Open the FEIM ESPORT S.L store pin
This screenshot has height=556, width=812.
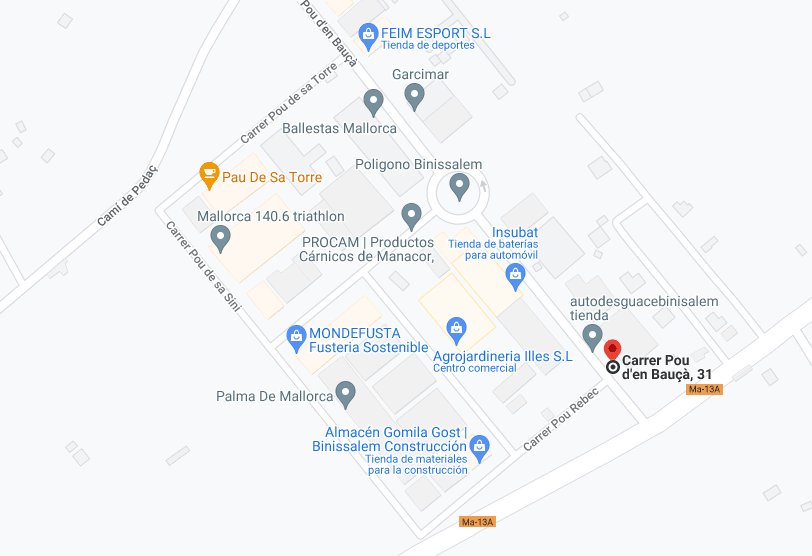pyautogui.click(x=369, y=34)
